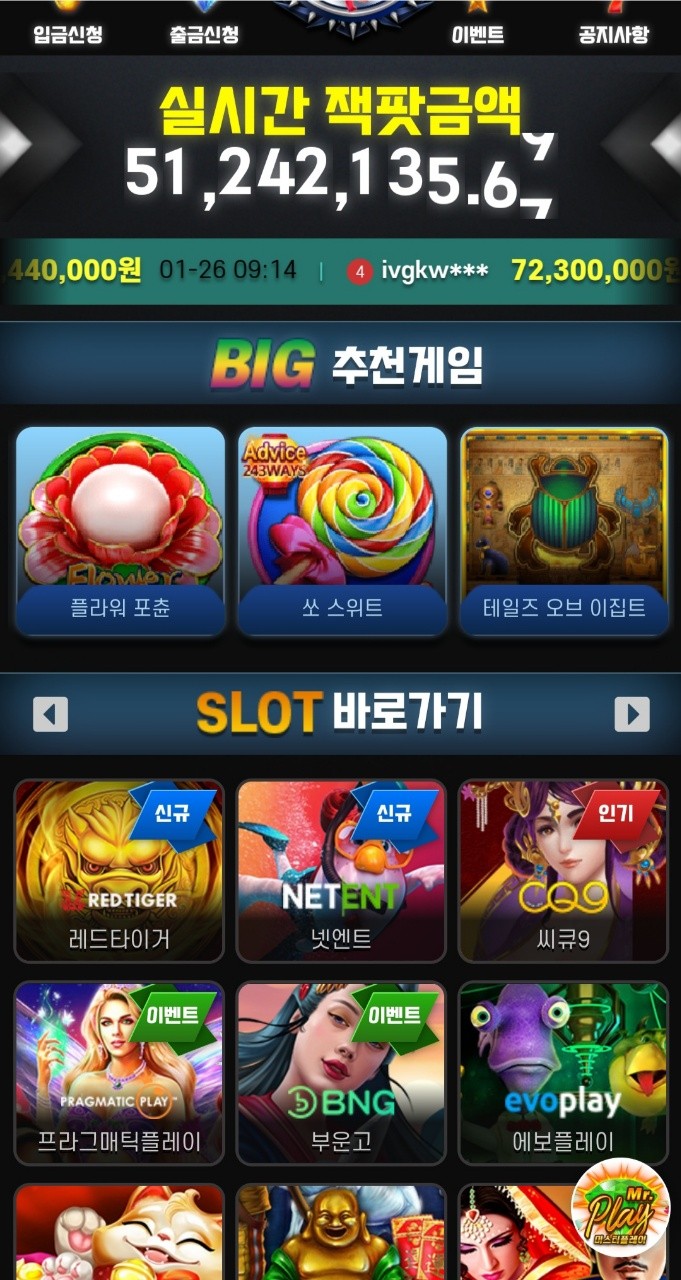Viewport: 681px width, 1280px height.
Task: Launch the 테일즈 오브 이집트 game
Action: 564,531
